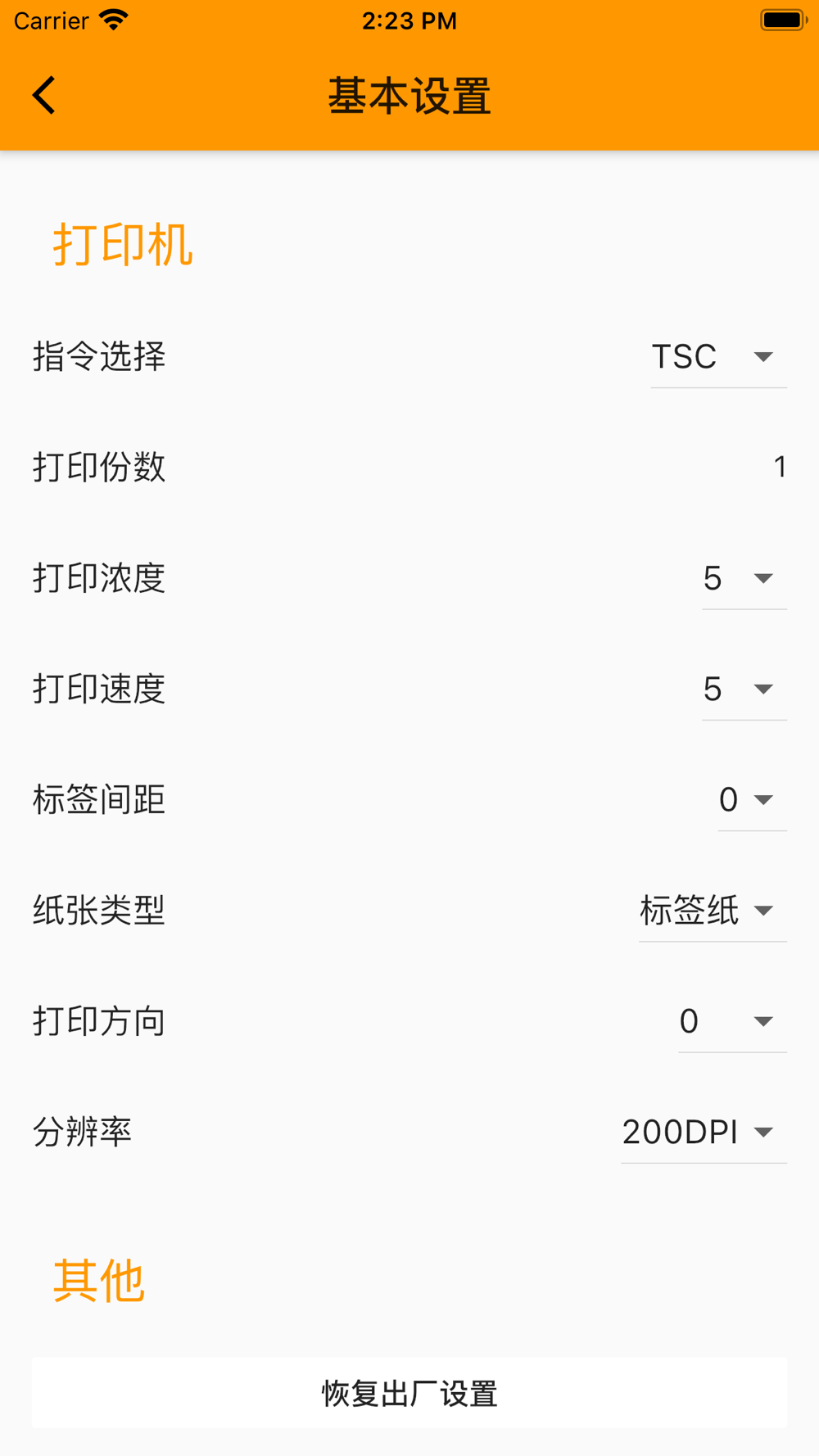Open the 指令选择 TSC dropdown
The image size is (819, 1456).
(718, 357)
